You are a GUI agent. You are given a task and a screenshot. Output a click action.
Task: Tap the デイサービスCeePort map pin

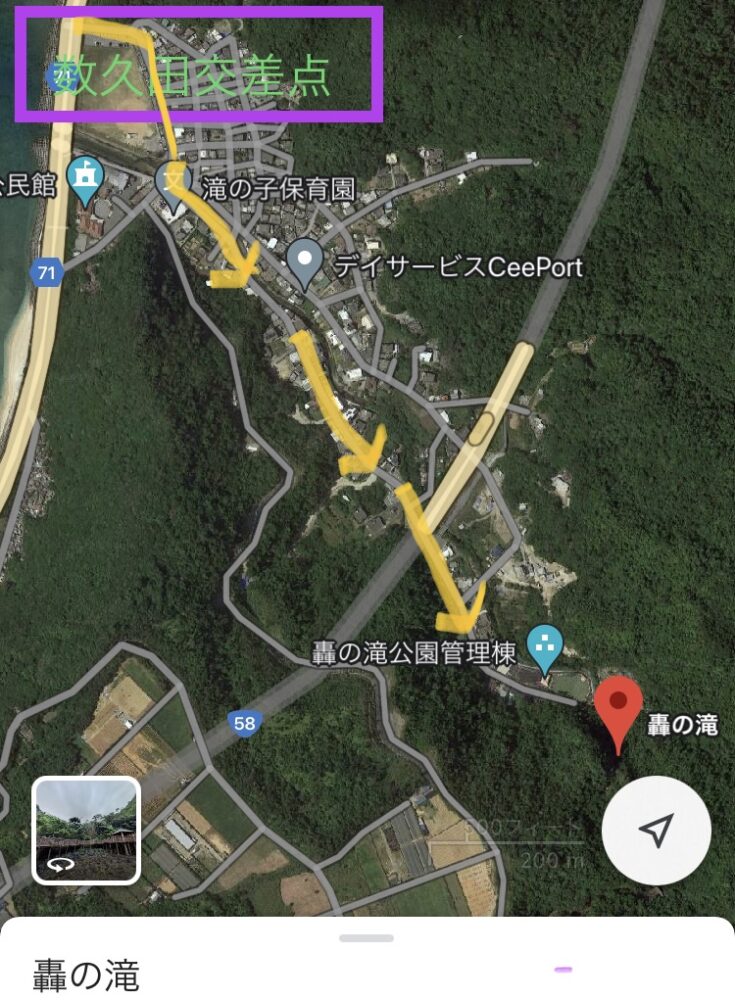click(x=305, y=261)
